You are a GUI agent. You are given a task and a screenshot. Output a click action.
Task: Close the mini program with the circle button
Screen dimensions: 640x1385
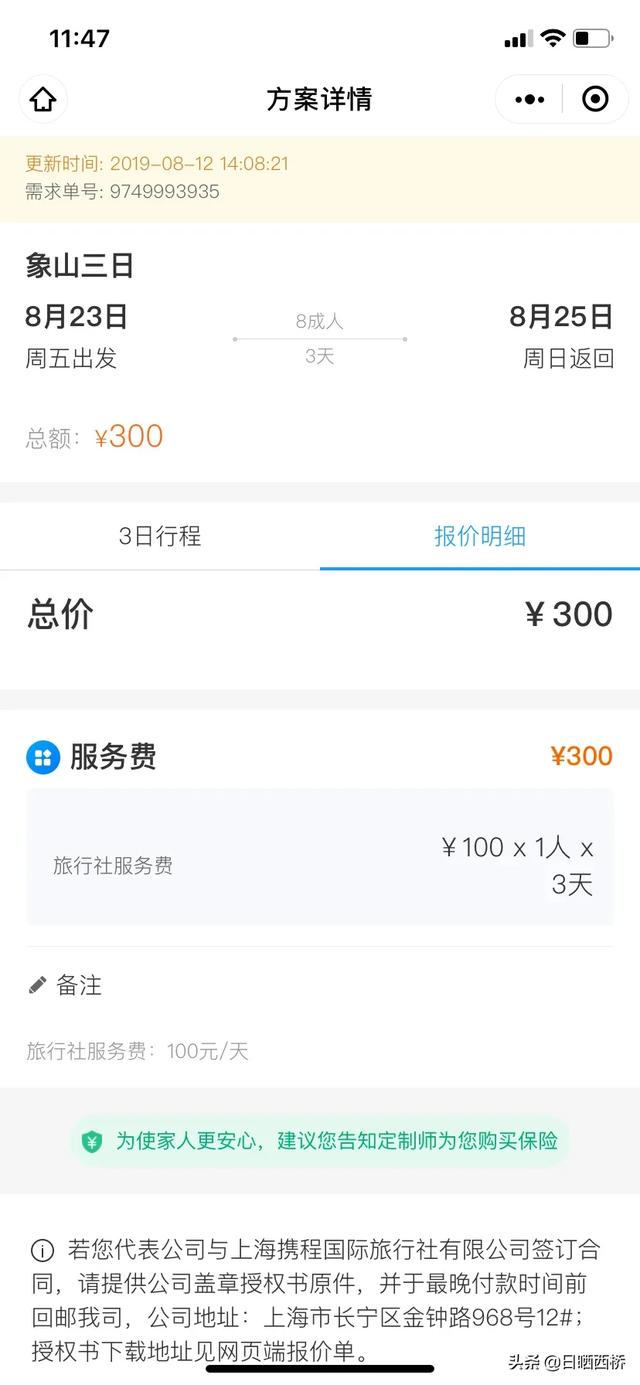(x=595, y=100)
